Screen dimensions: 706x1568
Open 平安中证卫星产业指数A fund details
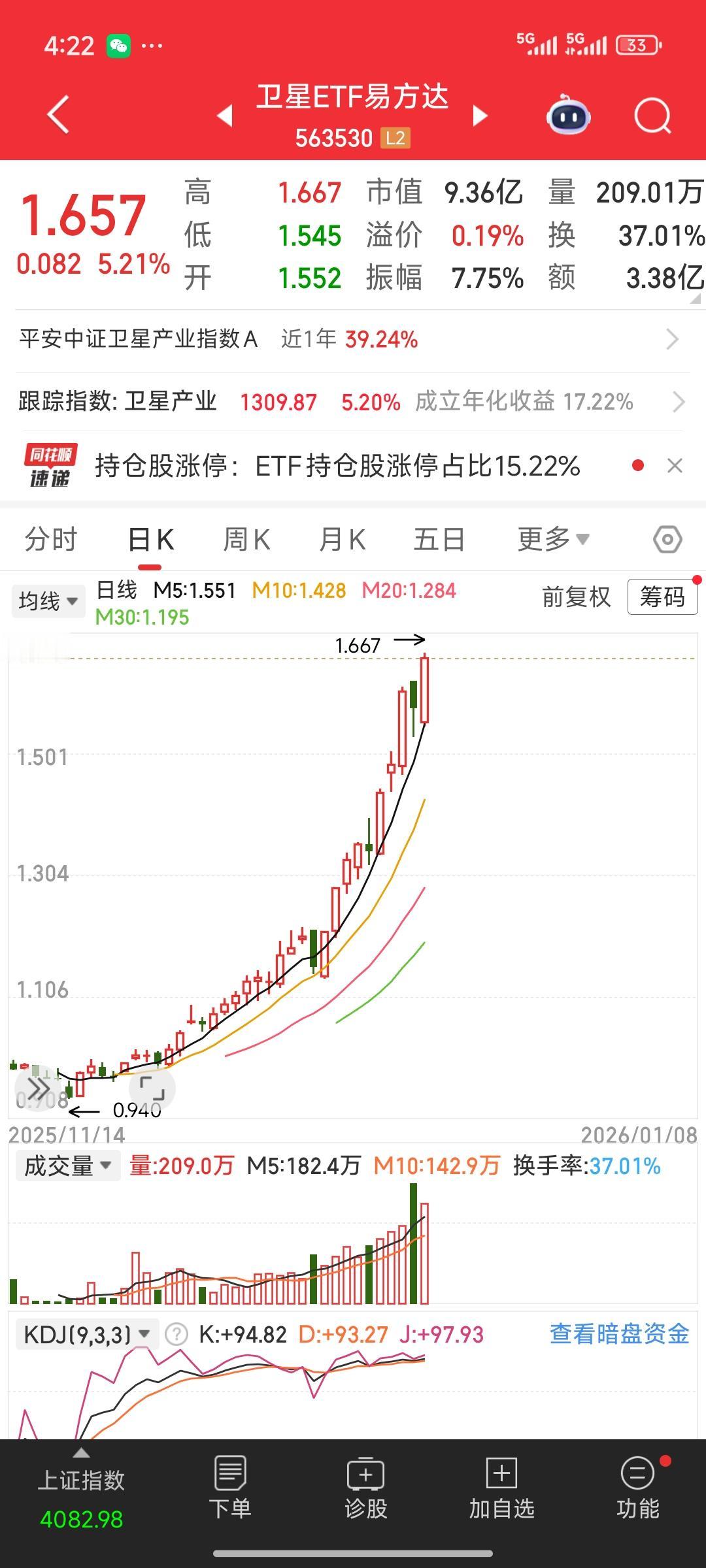(x=353, y=339)
